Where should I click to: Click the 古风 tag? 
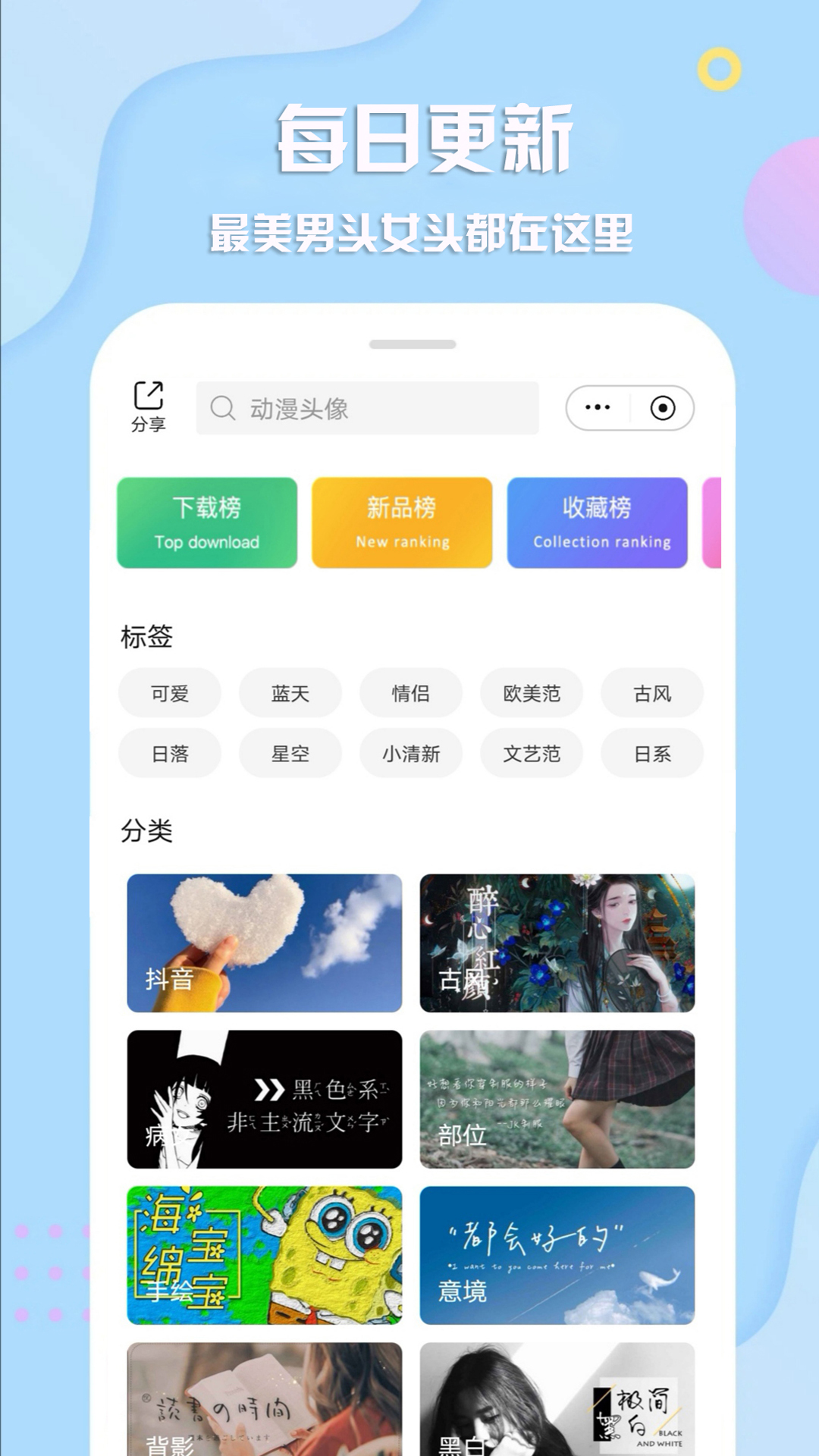[x=653, y=692]
